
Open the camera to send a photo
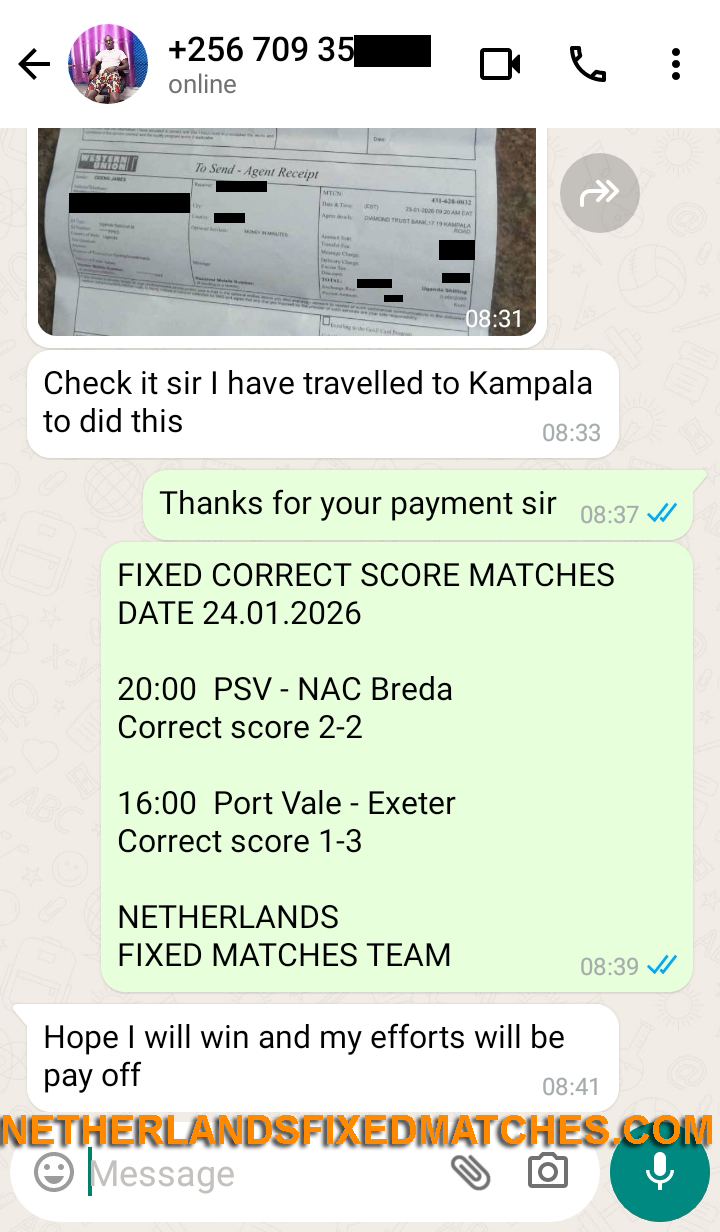pos(545,1172)
